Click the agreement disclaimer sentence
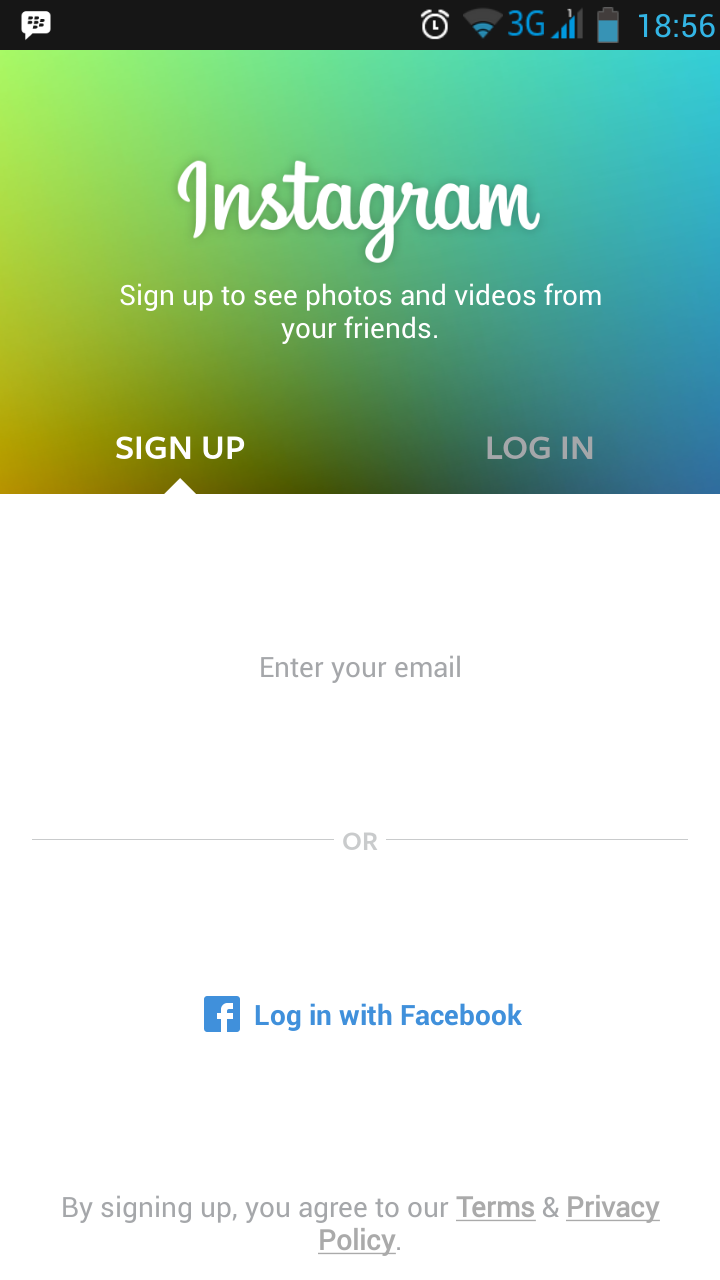This screenshot has height=1280, width=720. pyautogui.click(x=360, y=1222)
